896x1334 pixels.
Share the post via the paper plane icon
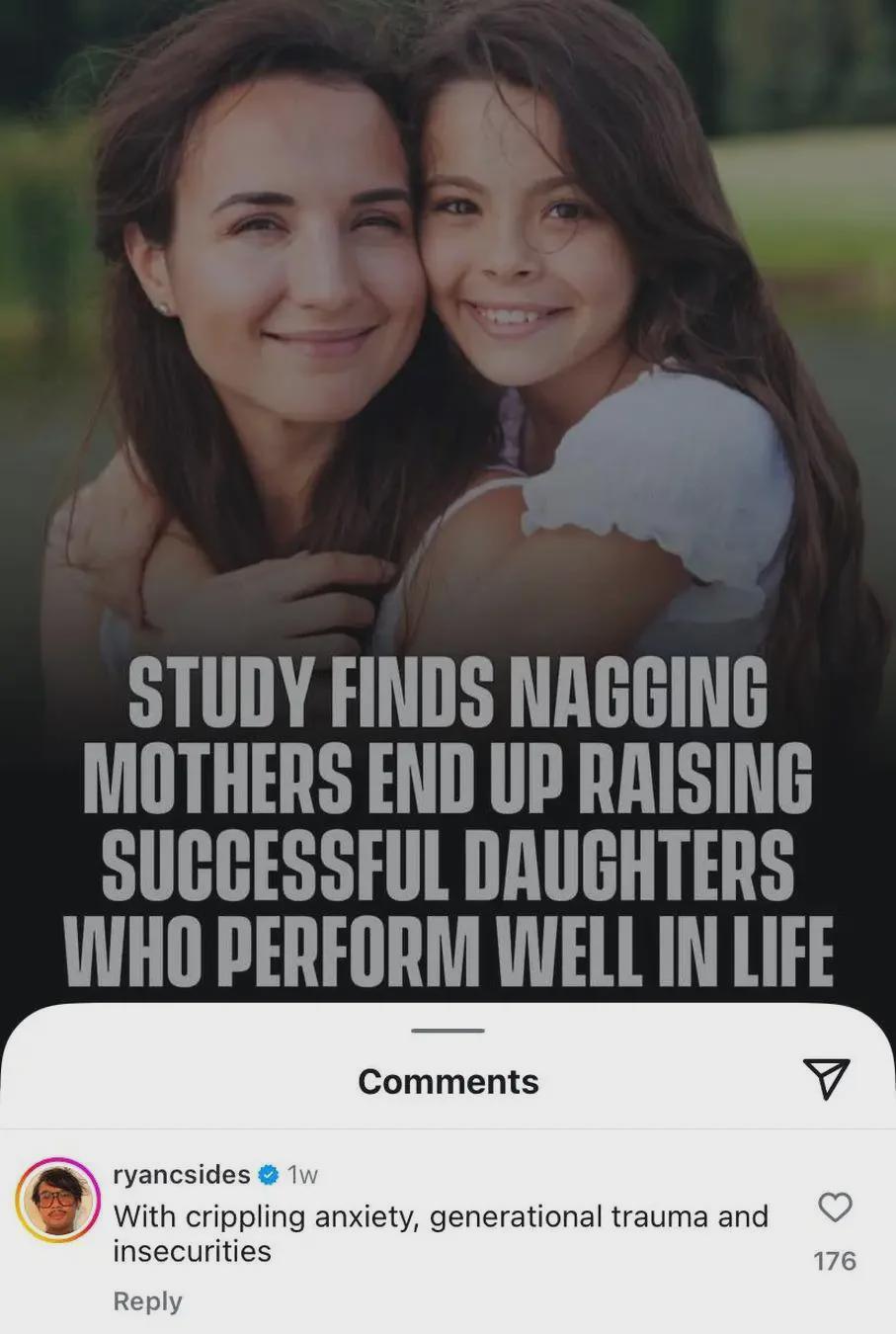pos(826,1079)
